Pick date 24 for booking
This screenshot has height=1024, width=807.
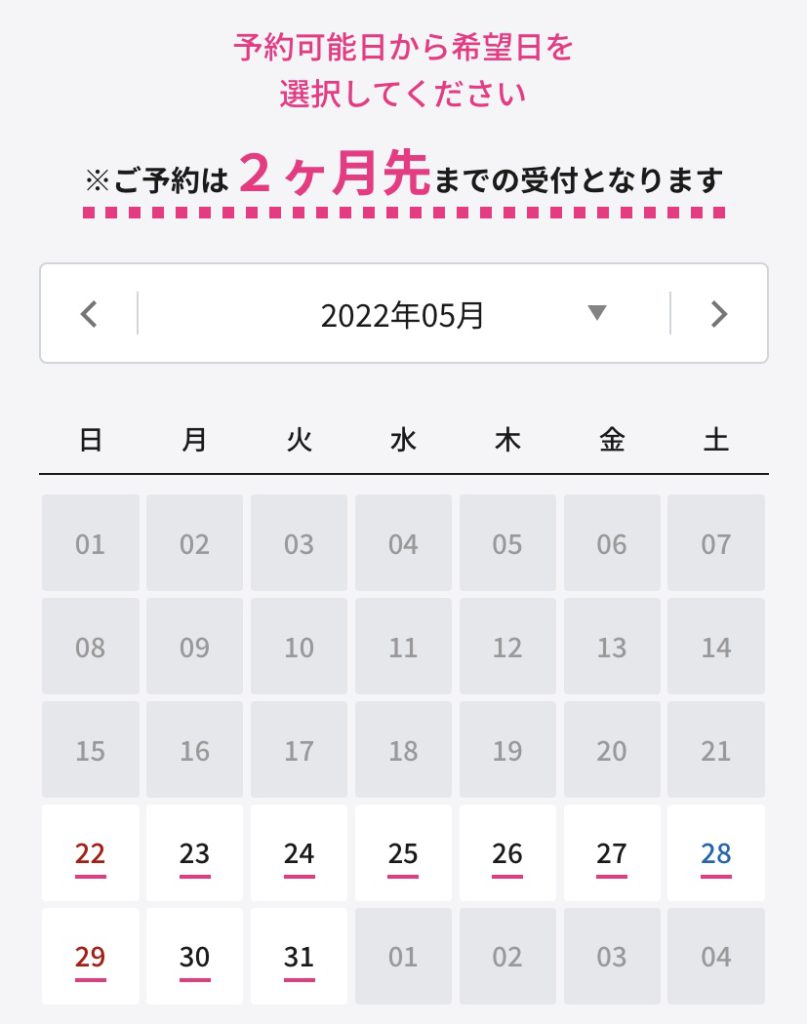(299, 853)
